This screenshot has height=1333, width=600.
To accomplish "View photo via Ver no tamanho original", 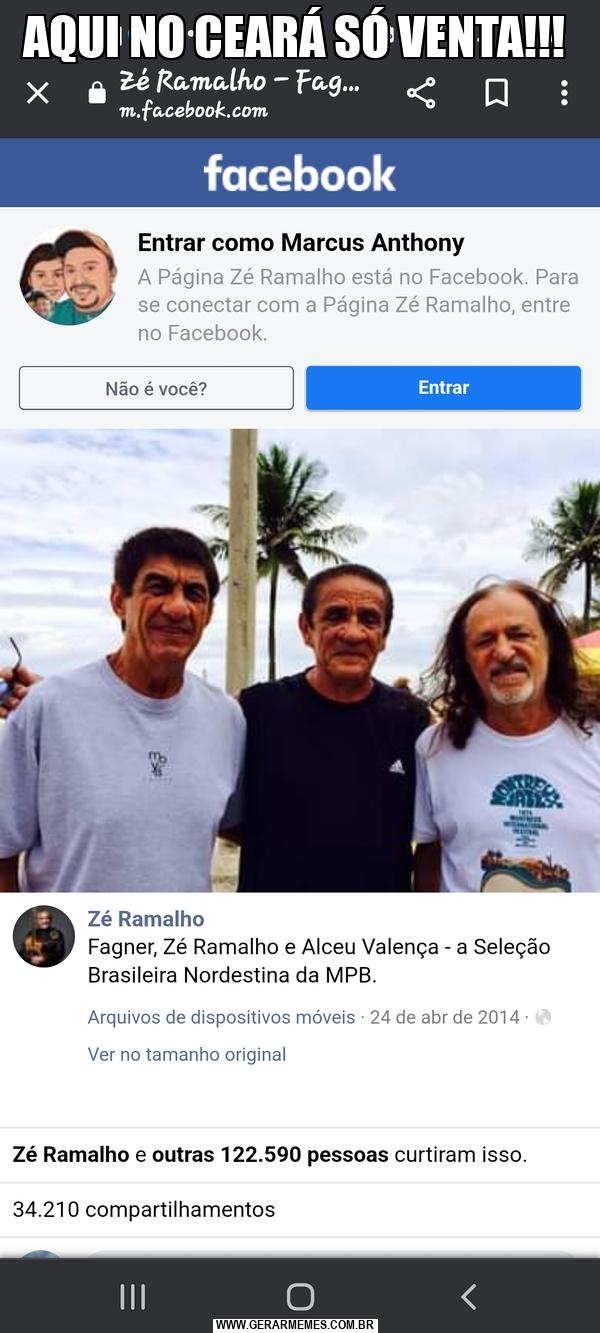I will [x=187, y=1054].
